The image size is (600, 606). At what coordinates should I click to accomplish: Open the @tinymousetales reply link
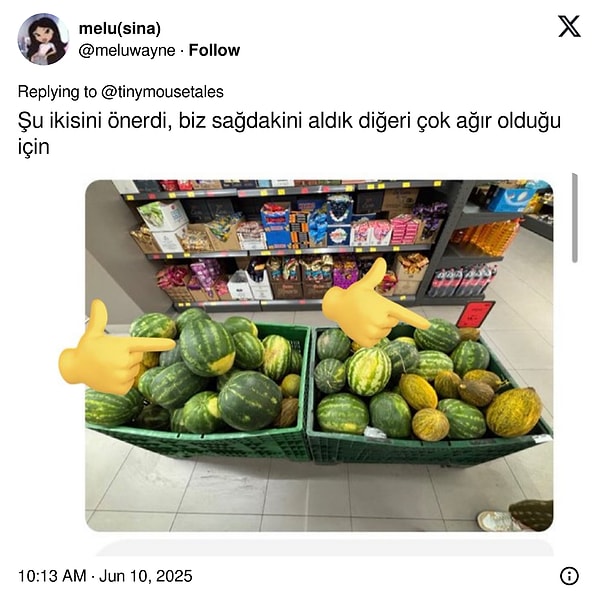(x=163, y=92)
